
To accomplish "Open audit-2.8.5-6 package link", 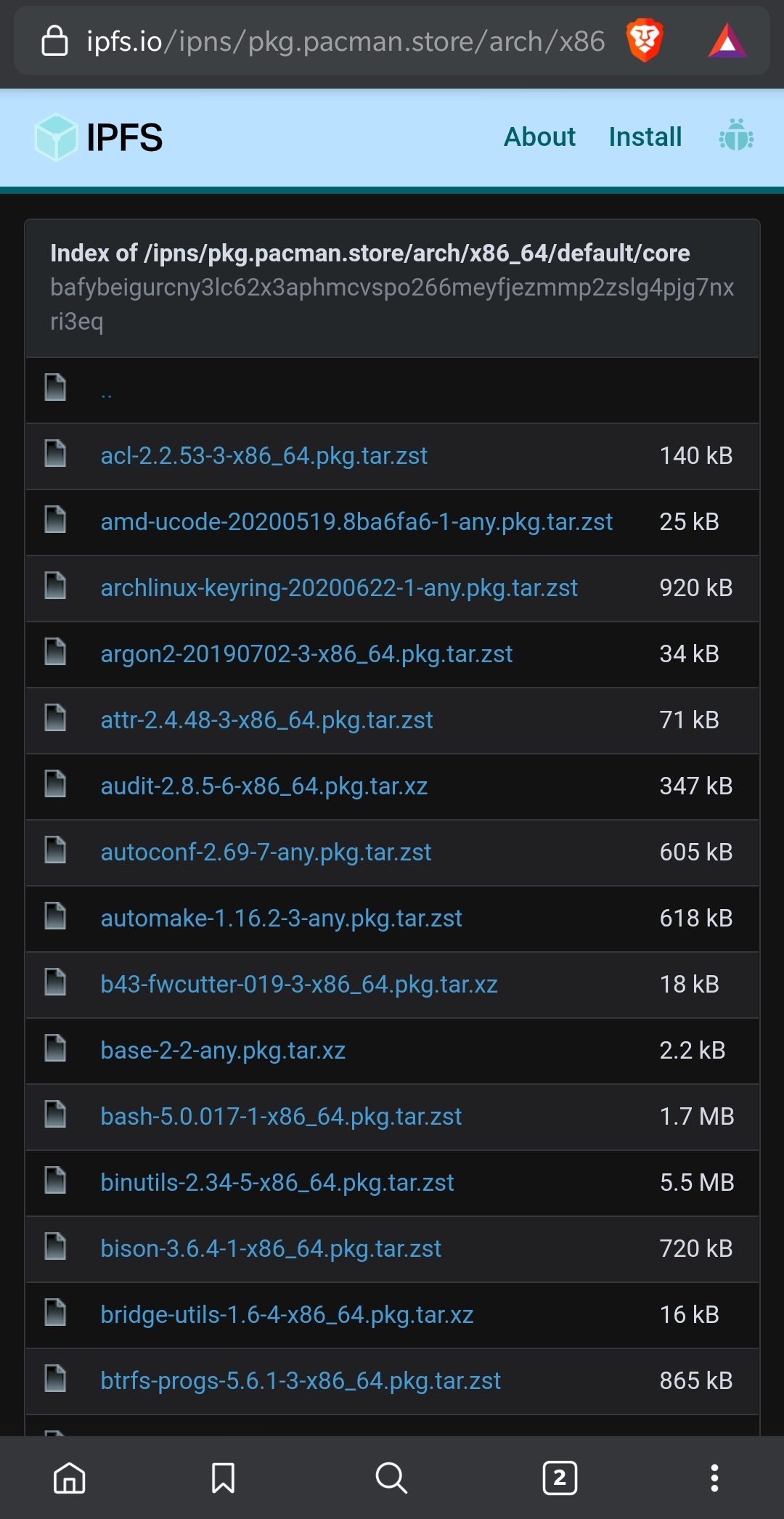I will pyautogui.click(x=264, y=786).
